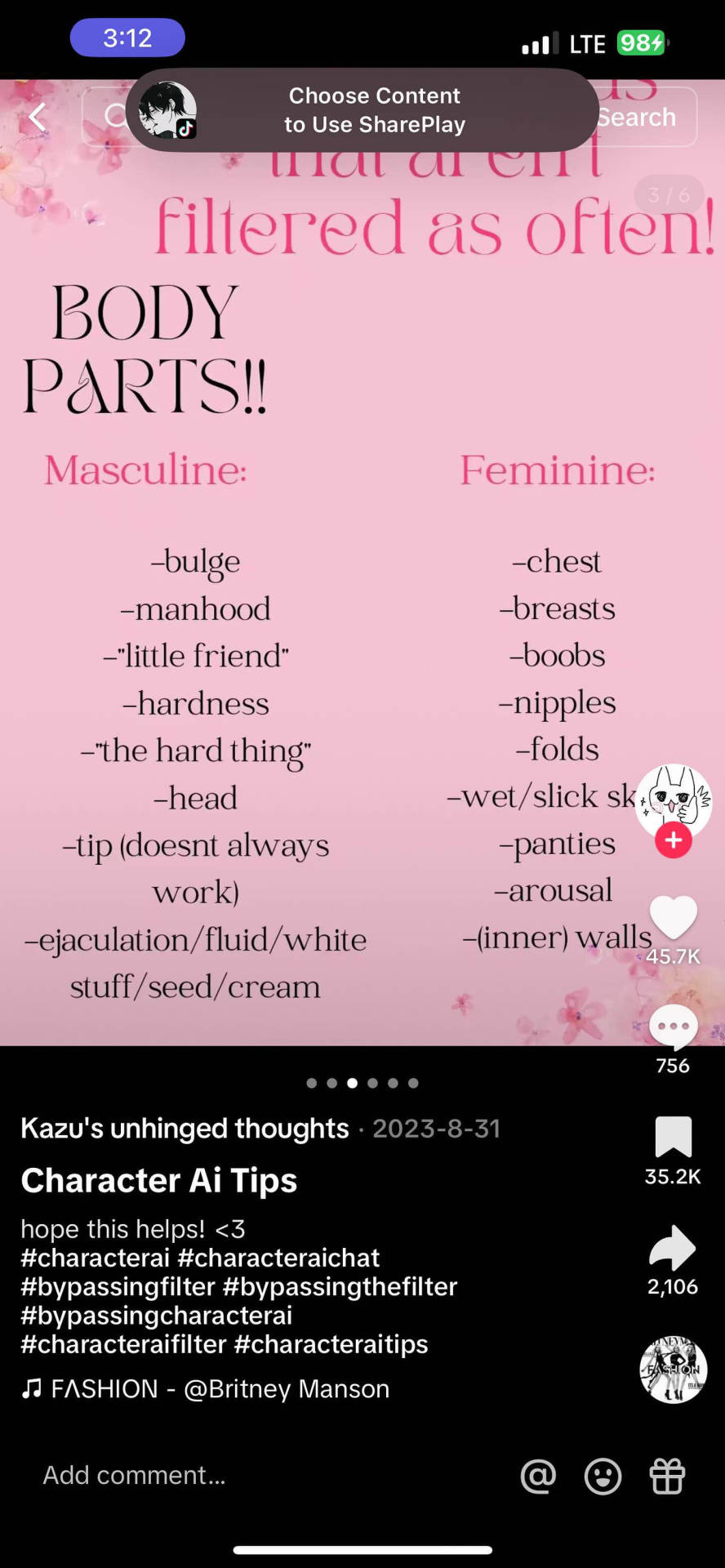
Task: Like this post with the heart
Action: [673, 916]
